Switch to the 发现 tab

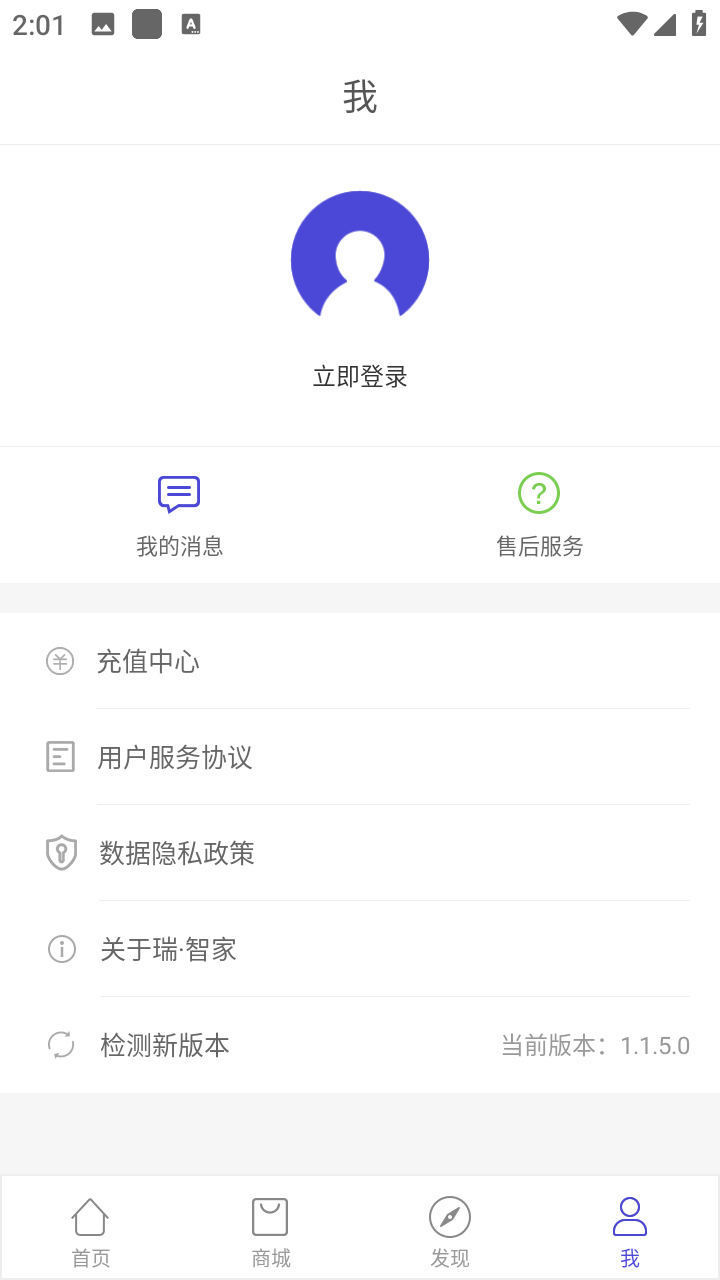(x=450, y=1232)
